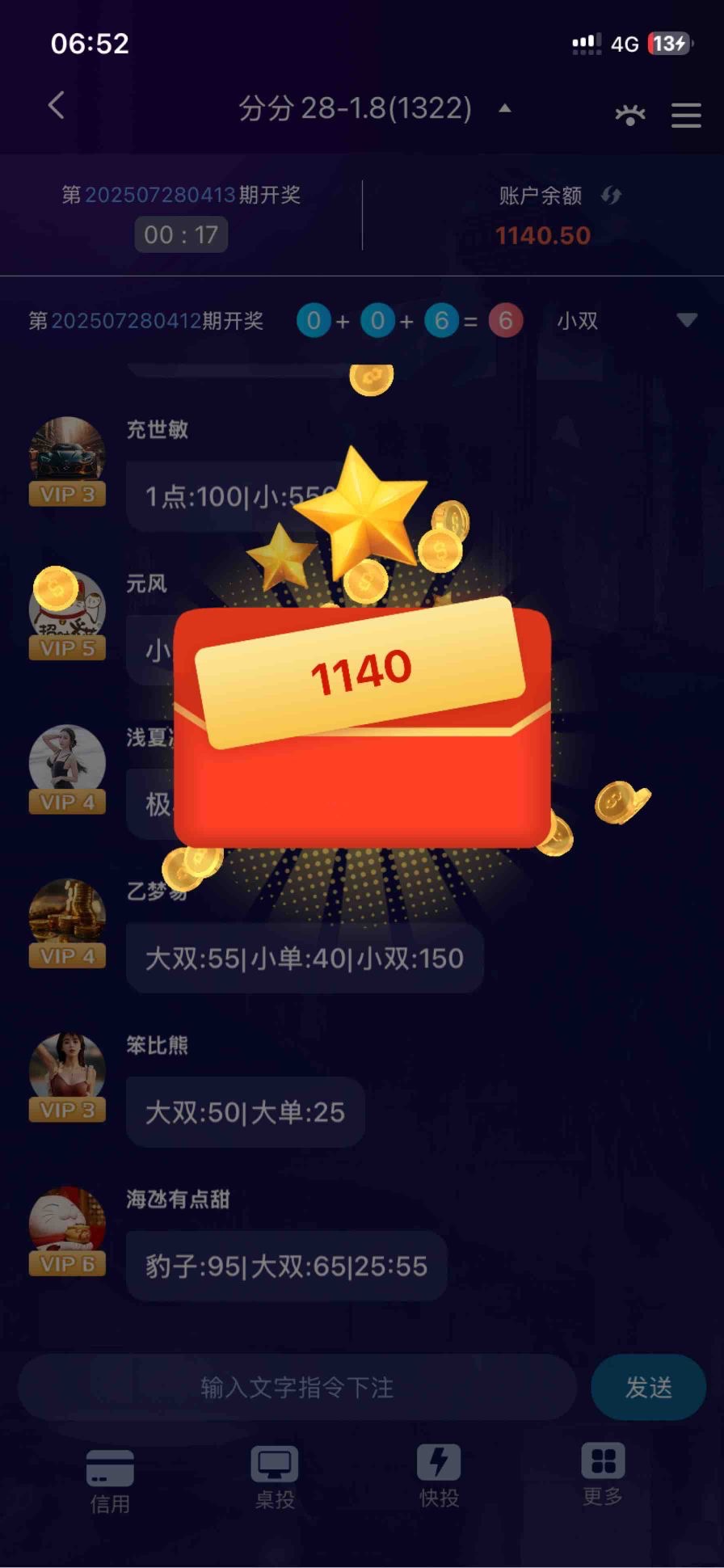Switch to the 信用 tab
Viewport: 724px width, 1568px height.
110,1481
